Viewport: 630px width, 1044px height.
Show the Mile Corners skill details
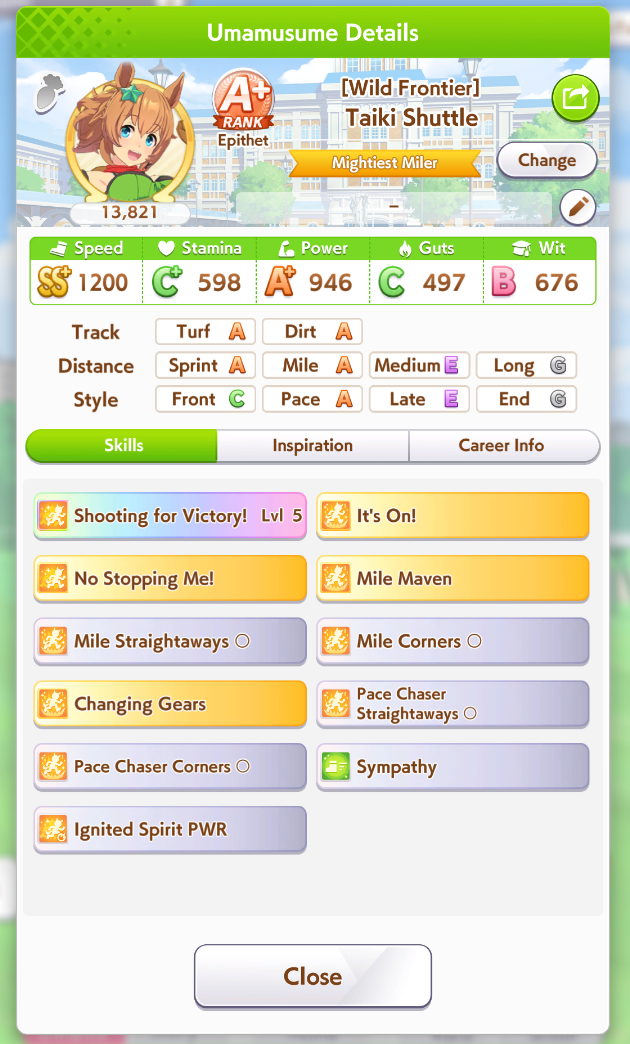point(452,642)
